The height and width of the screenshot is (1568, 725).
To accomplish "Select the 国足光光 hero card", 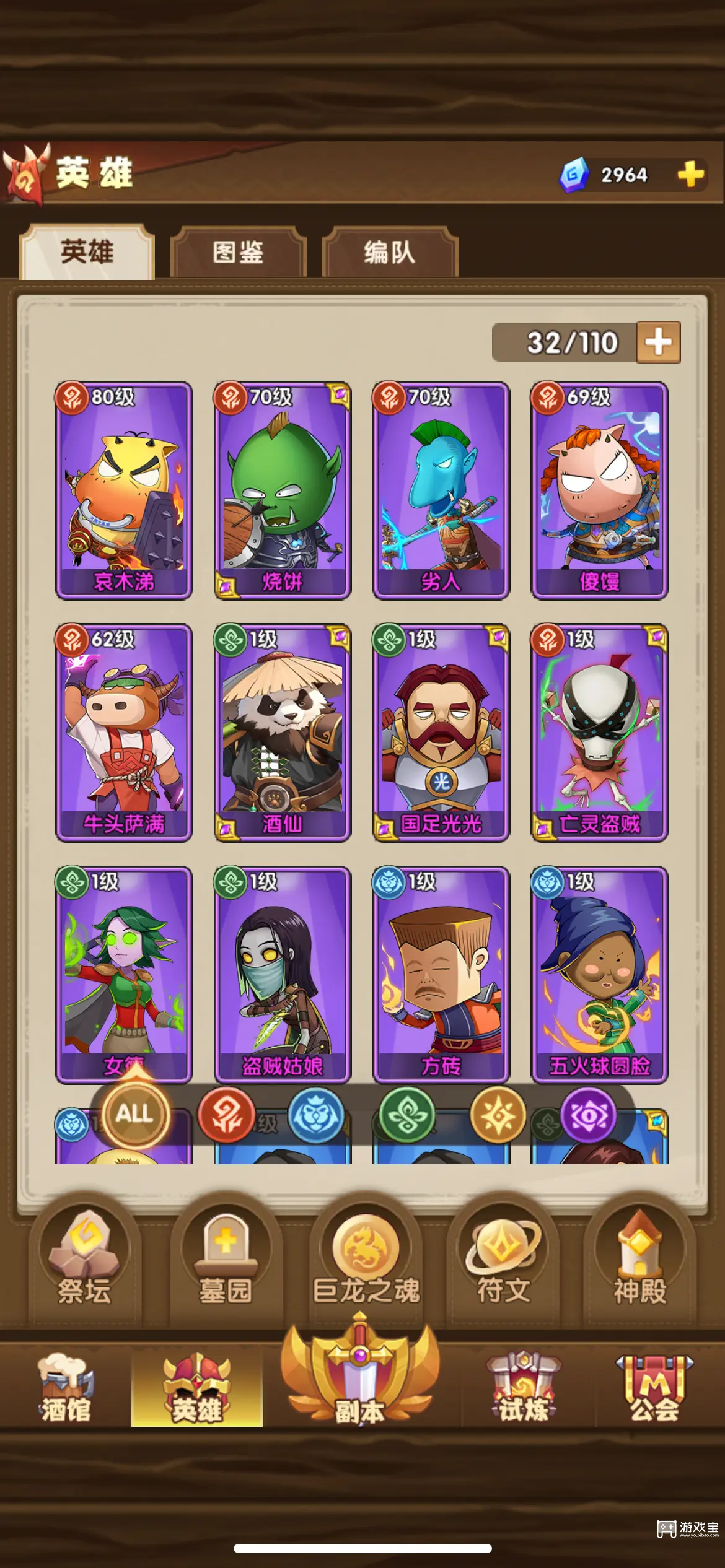I will [441, 733].
